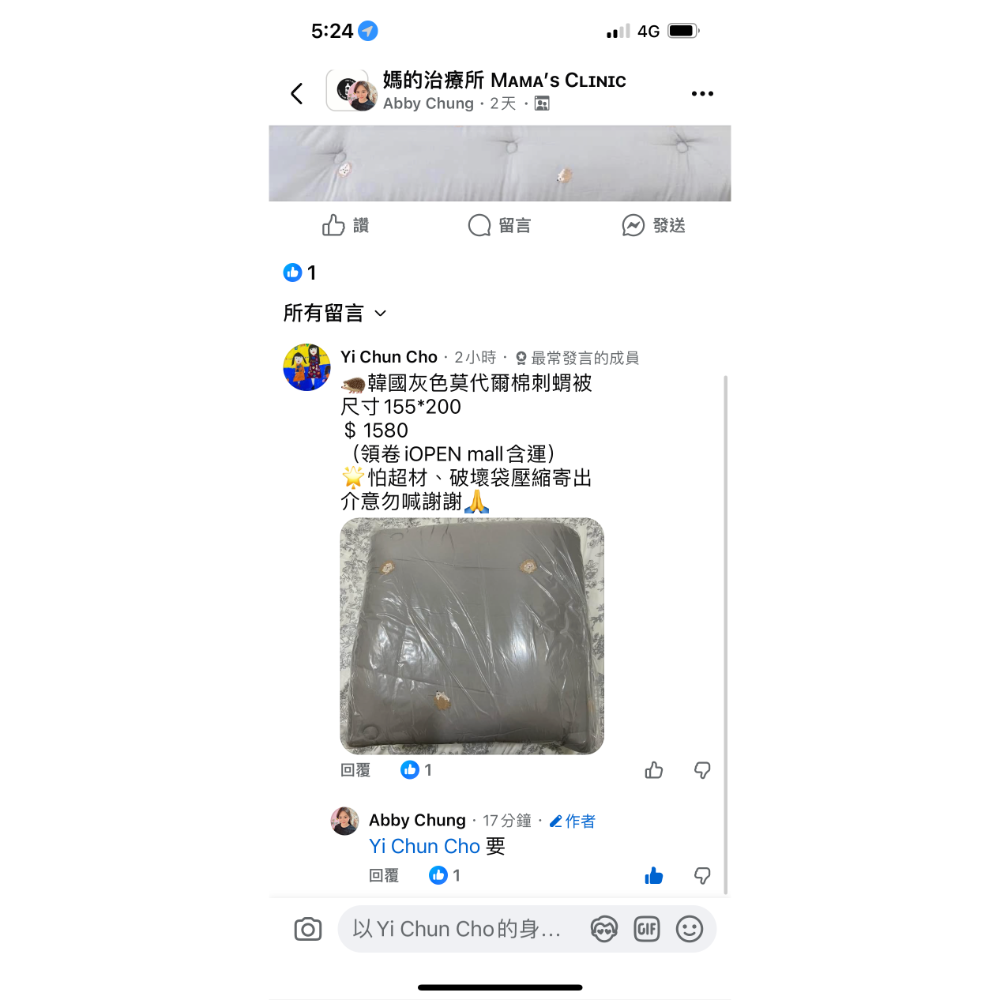Viewport: 1000px width, 1000px height.
Task: Downvote Abby Chung's reply
Action: tap(703, 876)
